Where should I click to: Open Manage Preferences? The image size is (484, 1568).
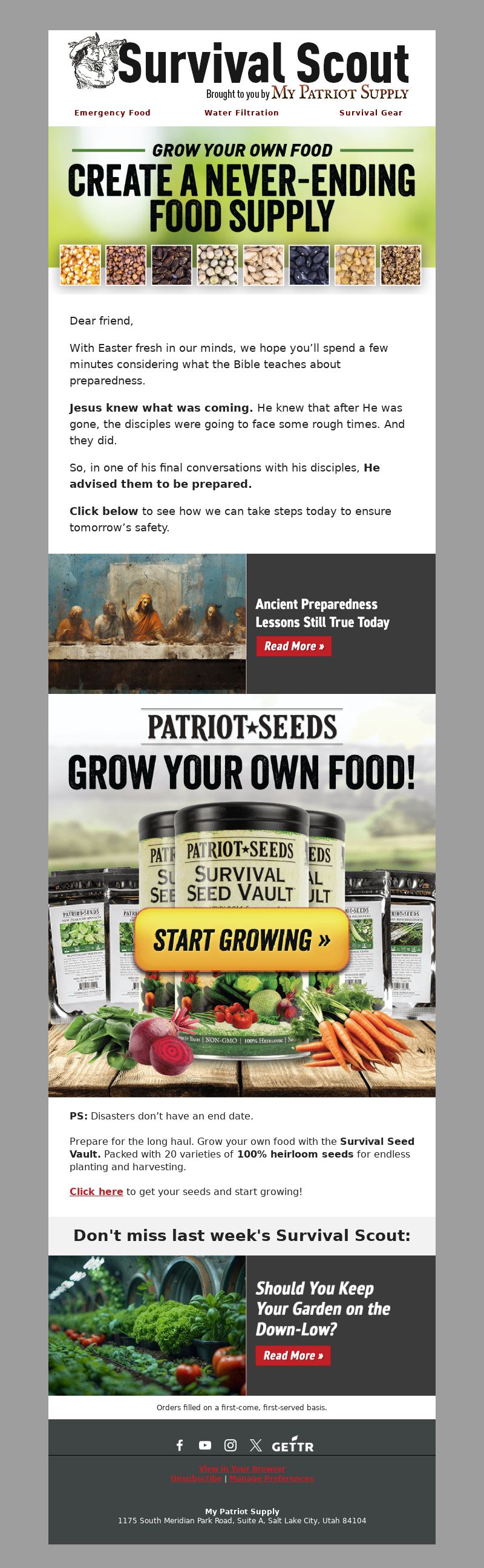pyautogui.click(x=271, y=1478)
